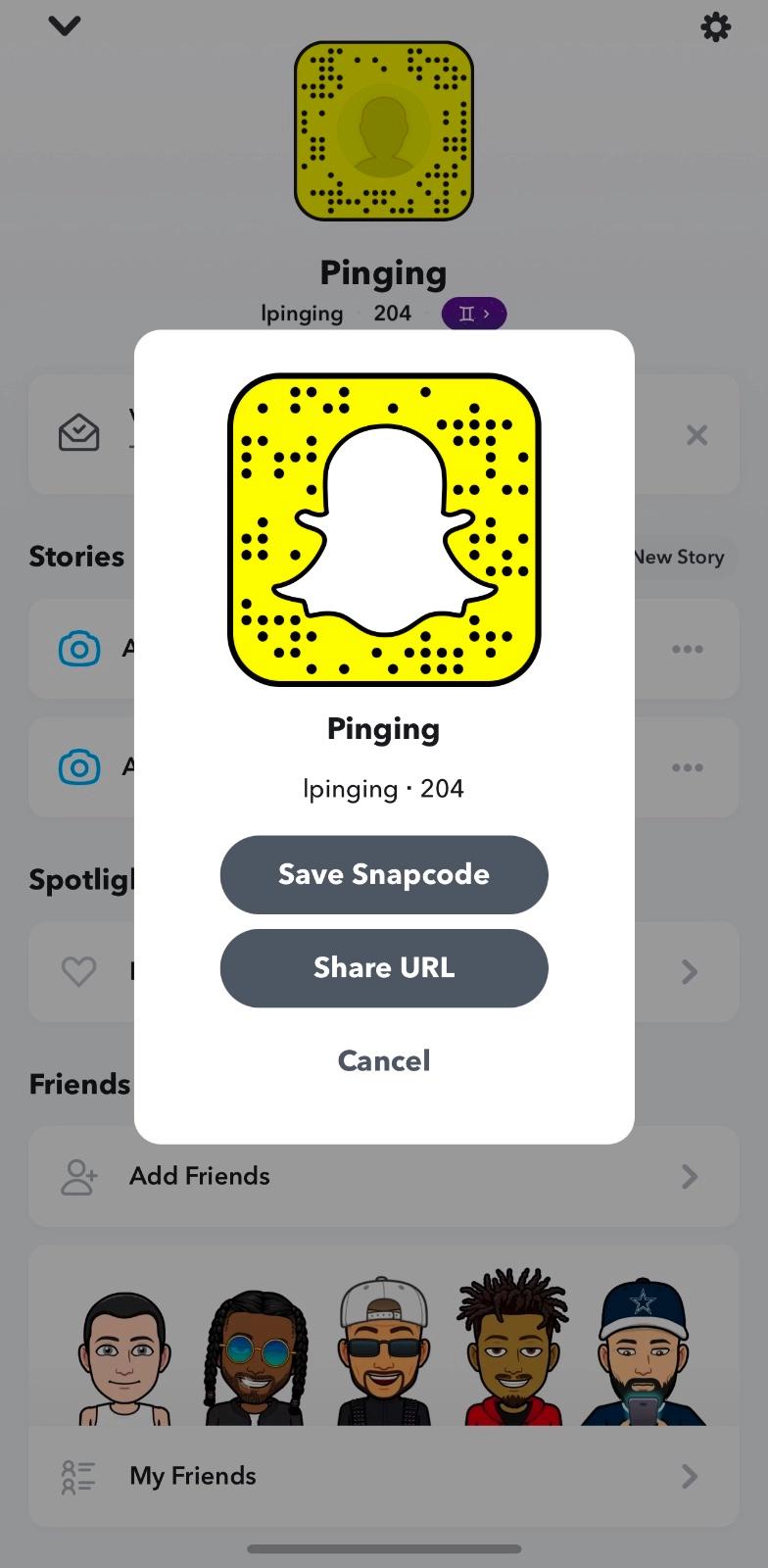Cancel the Snapcode dialog
Image resolution: width=768 pixels, height=1568 pixels.
pos(384,1060)
